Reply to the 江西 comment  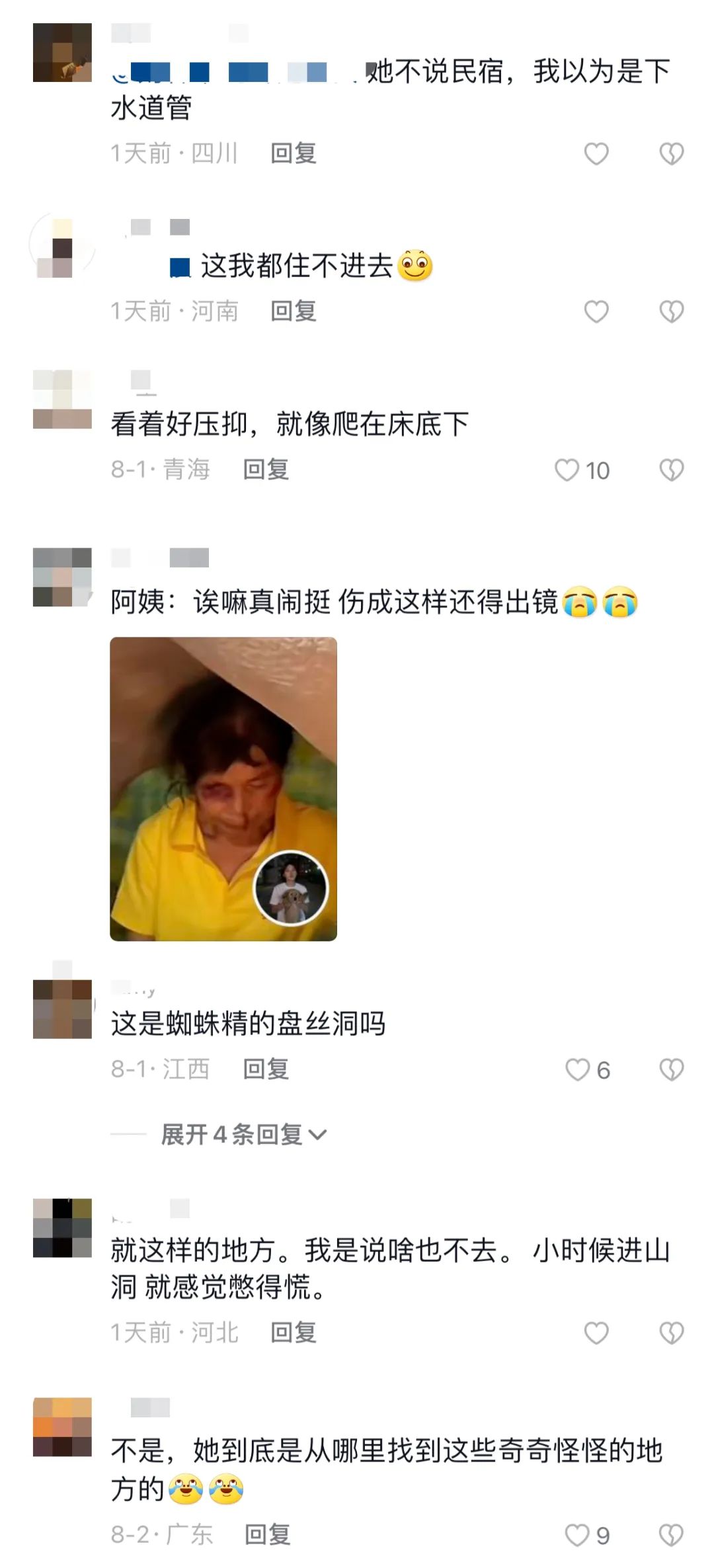(x=266, y=1069)
